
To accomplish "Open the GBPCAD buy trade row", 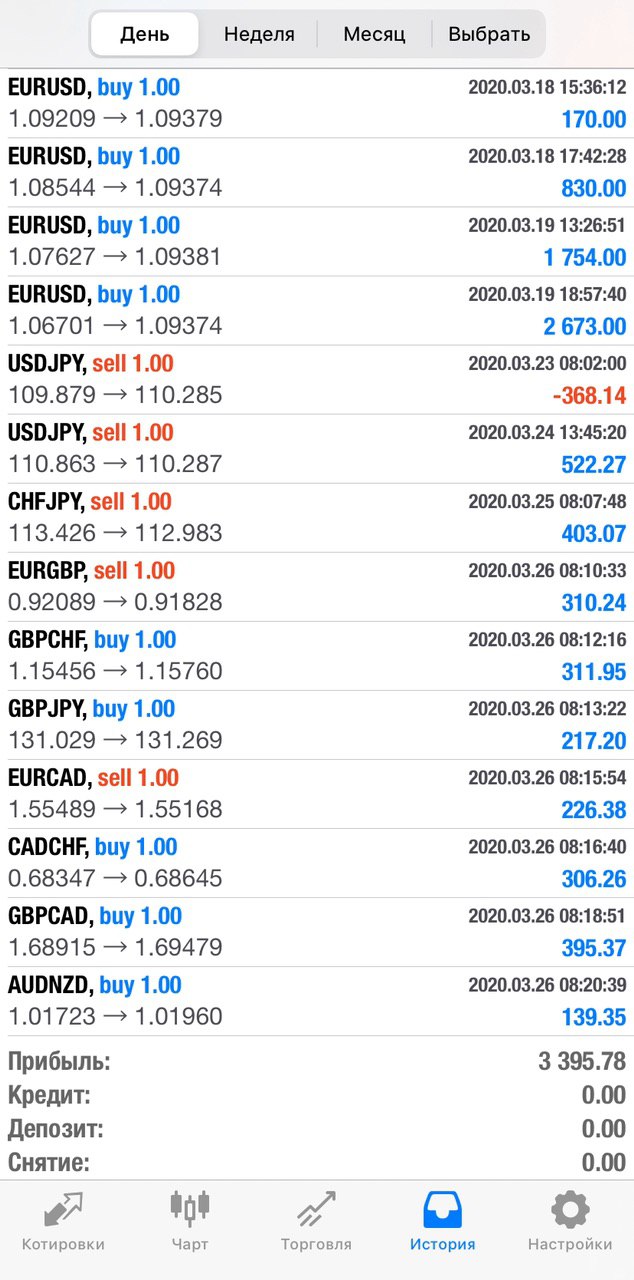I will (317, 932).
